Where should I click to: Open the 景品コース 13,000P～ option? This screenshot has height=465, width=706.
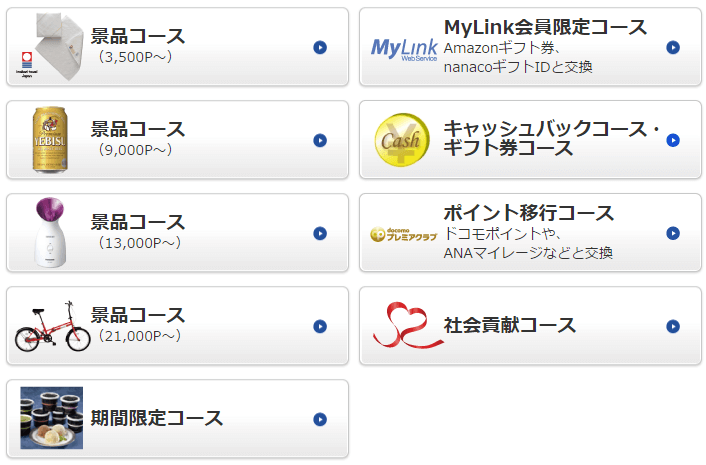(178, 233)
